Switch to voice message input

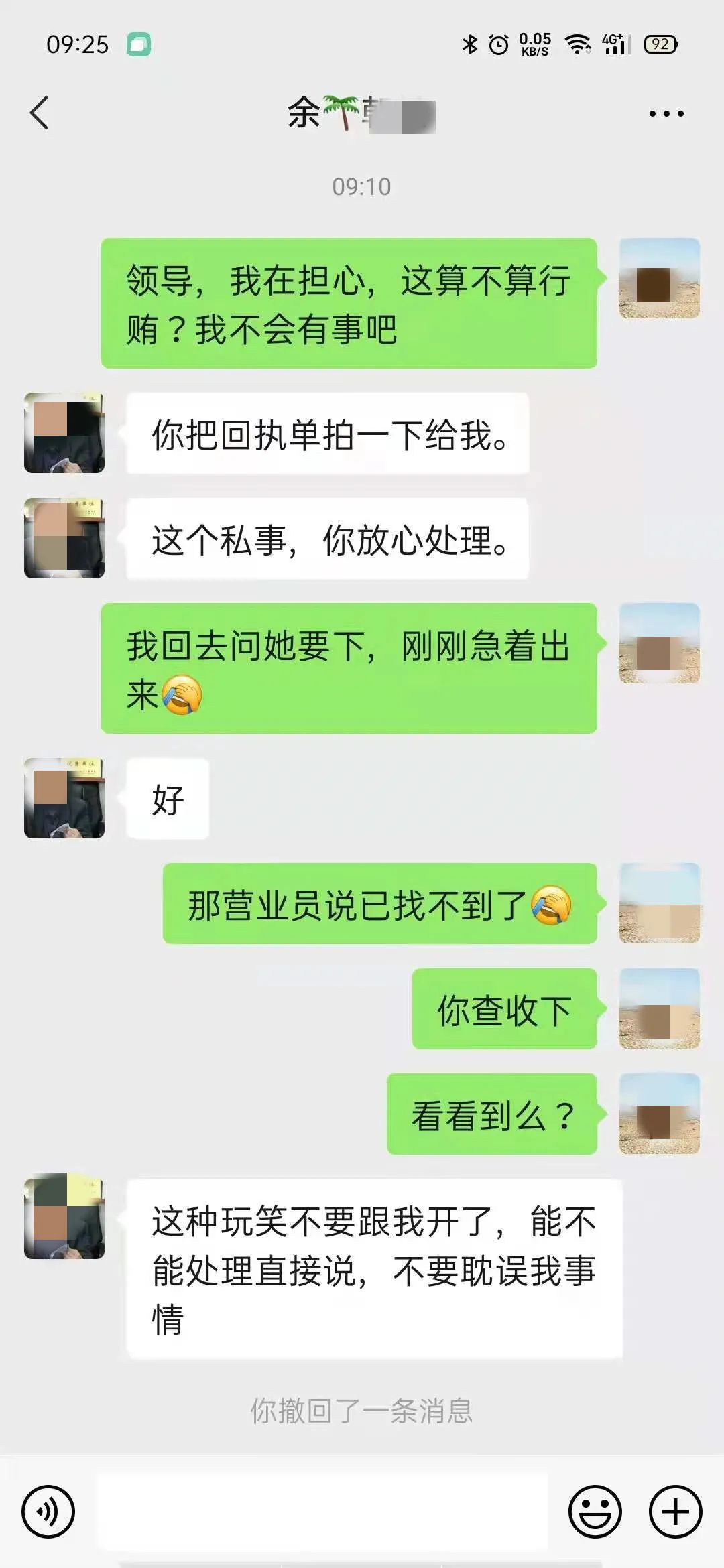(x=48, y=1512)
